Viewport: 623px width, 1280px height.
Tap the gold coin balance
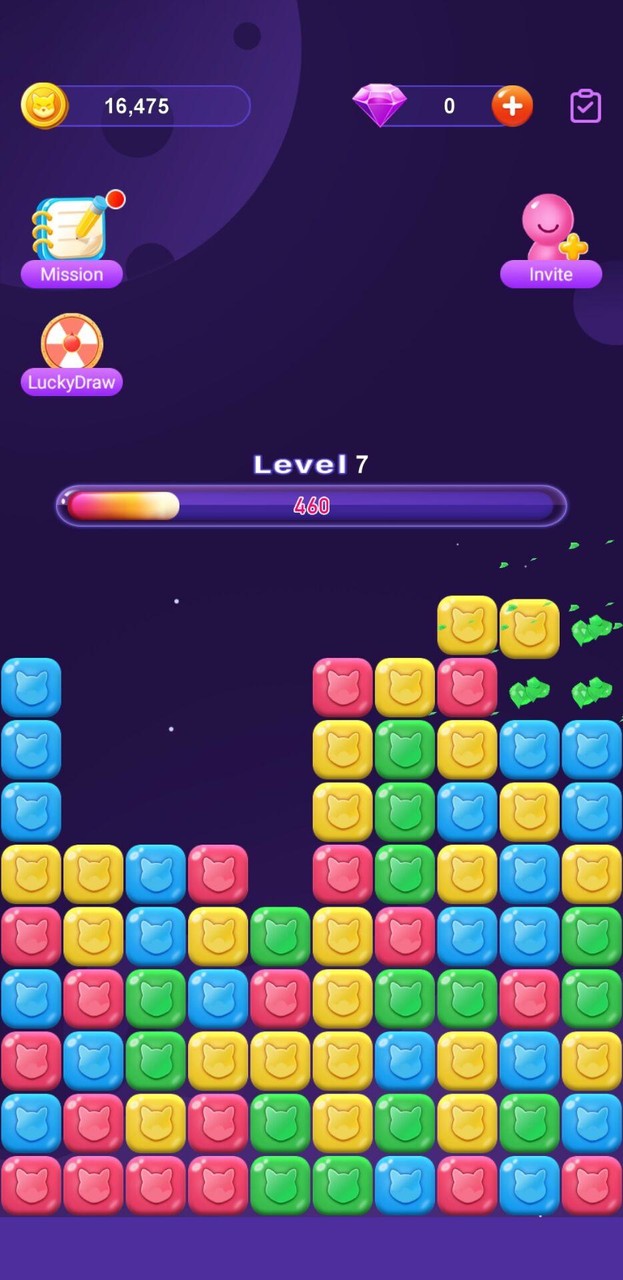click(135, 106)
